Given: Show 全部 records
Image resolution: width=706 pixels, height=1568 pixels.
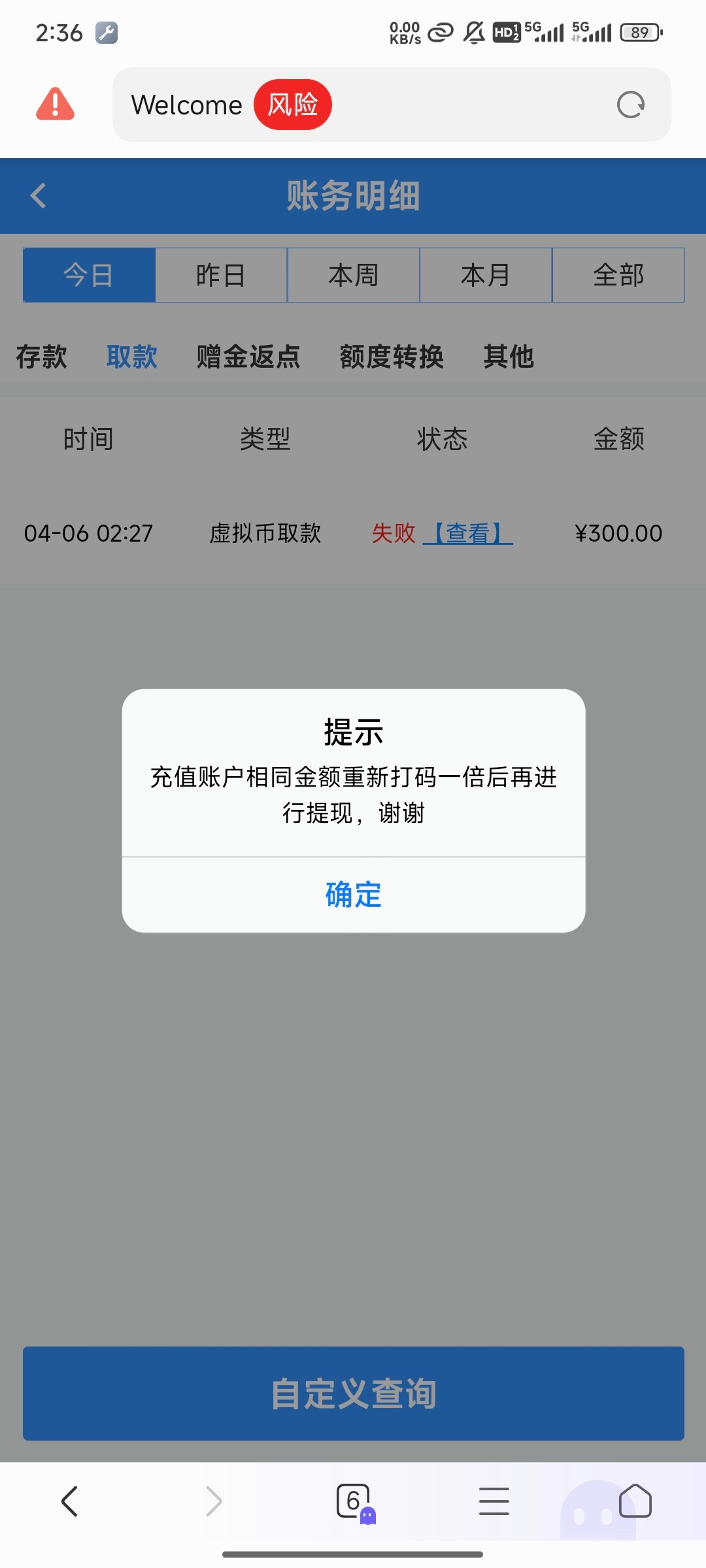Looking at the screenshot, I should pyautogui.click(x=618, y=275).
